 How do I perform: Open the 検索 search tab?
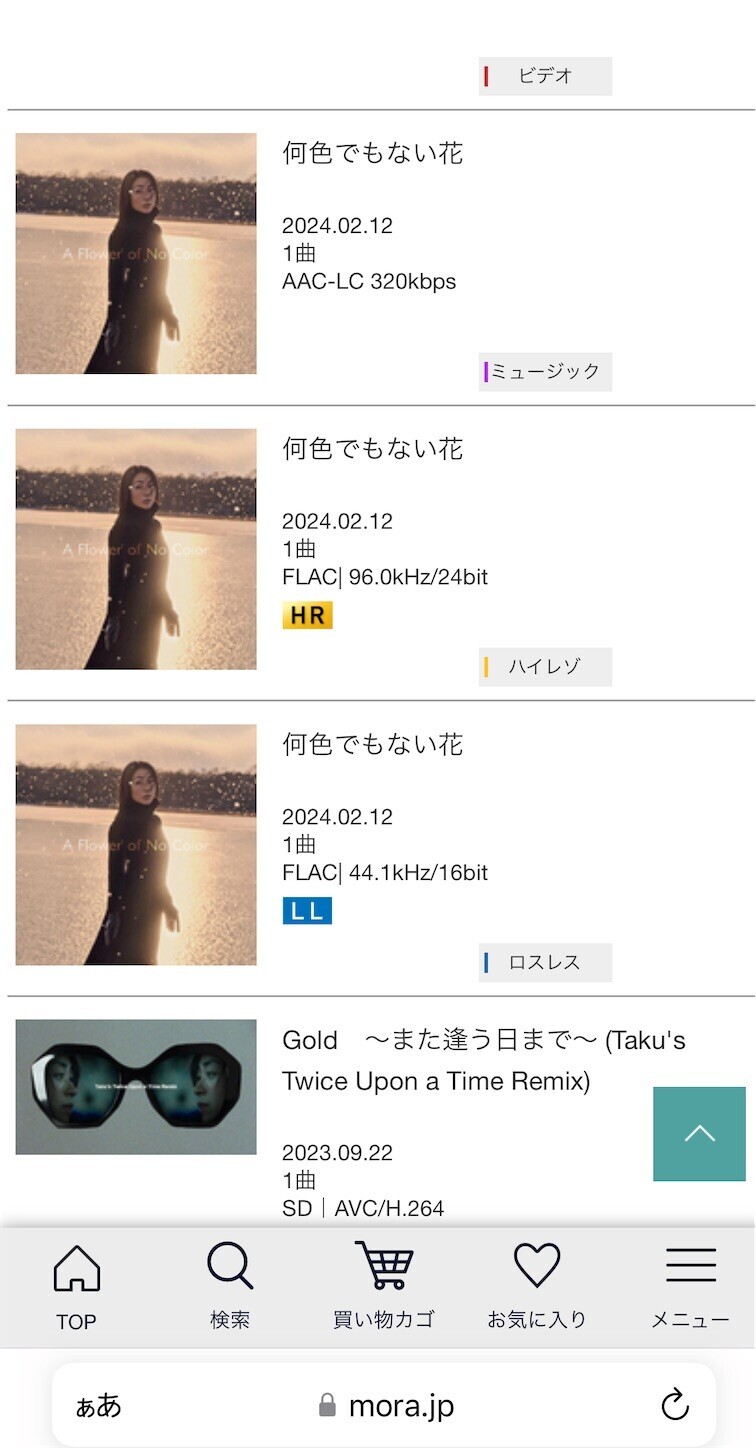click(230, 1288)
